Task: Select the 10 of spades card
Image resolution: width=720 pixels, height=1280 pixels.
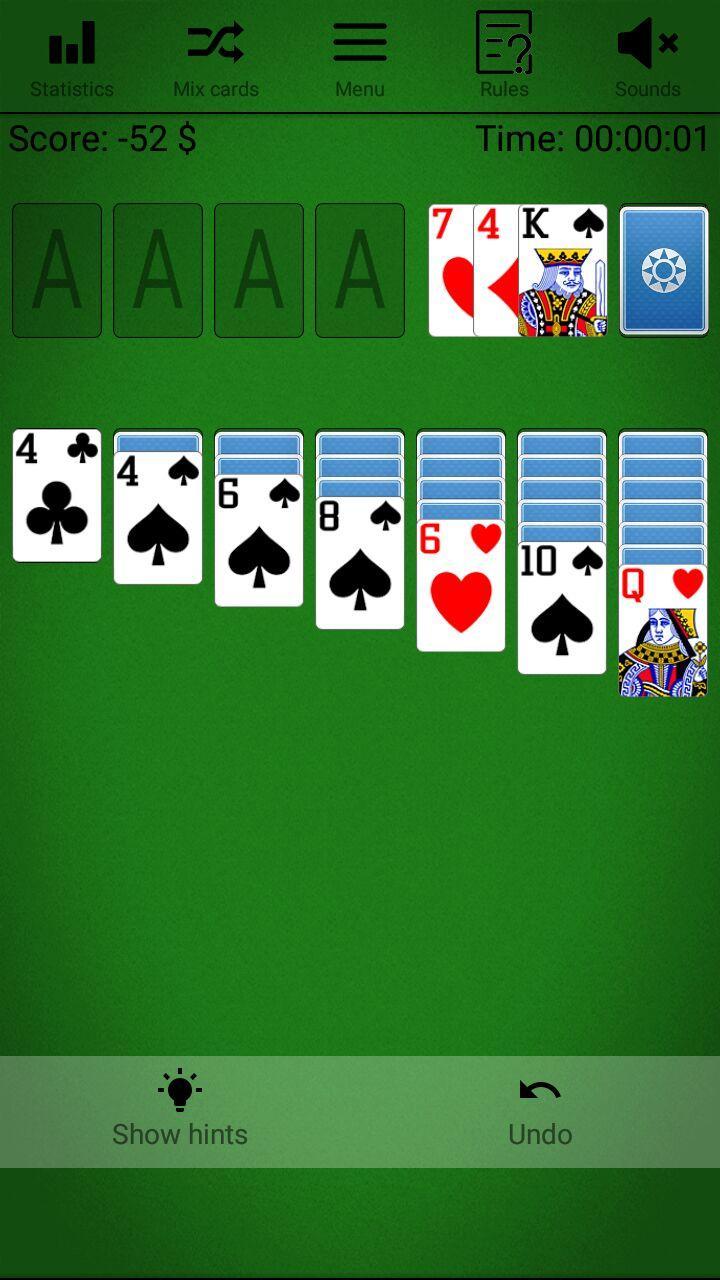Action: click(x=562, y=609)
